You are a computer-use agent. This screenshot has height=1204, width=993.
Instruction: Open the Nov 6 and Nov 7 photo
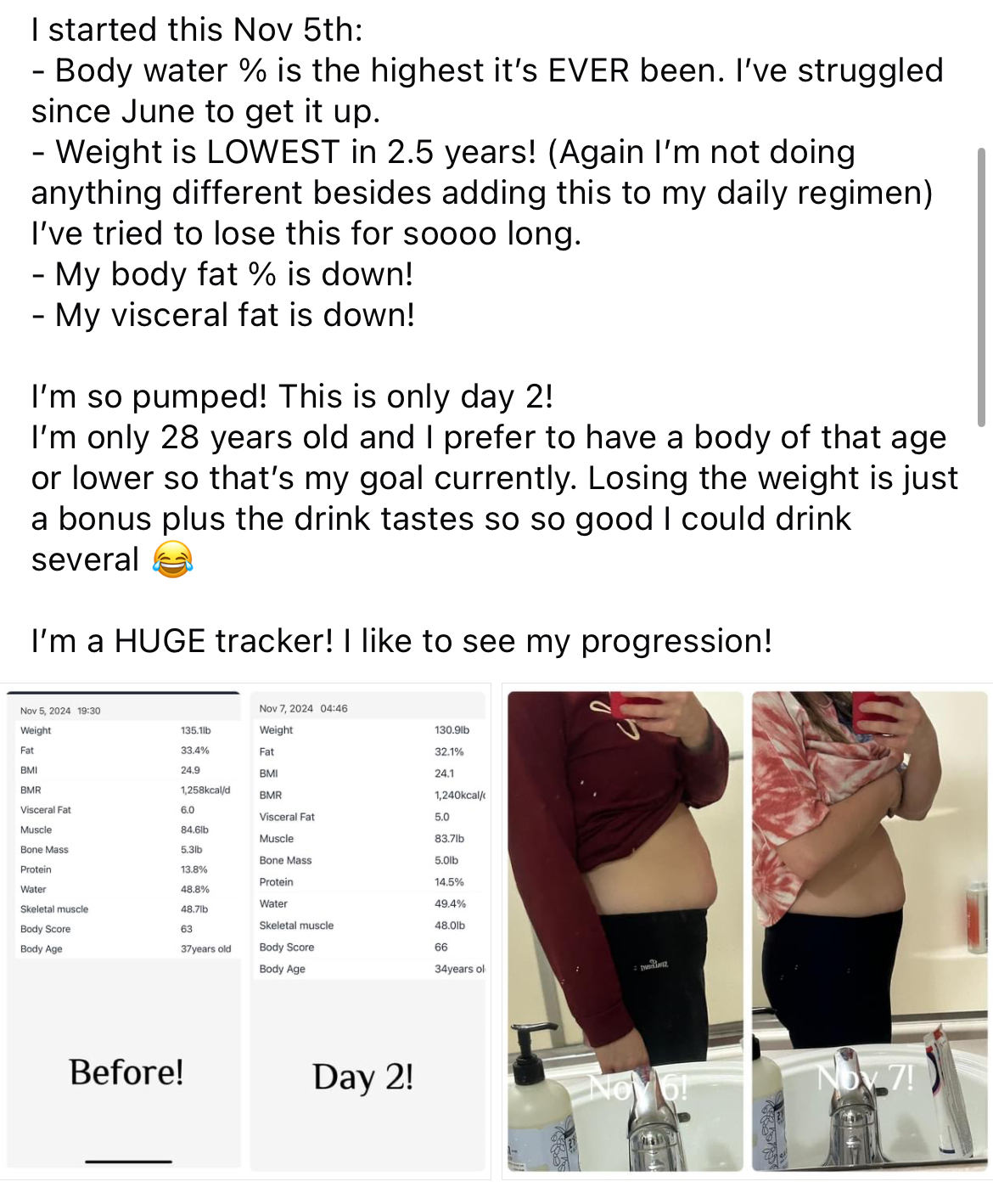(x=747, y=931)
